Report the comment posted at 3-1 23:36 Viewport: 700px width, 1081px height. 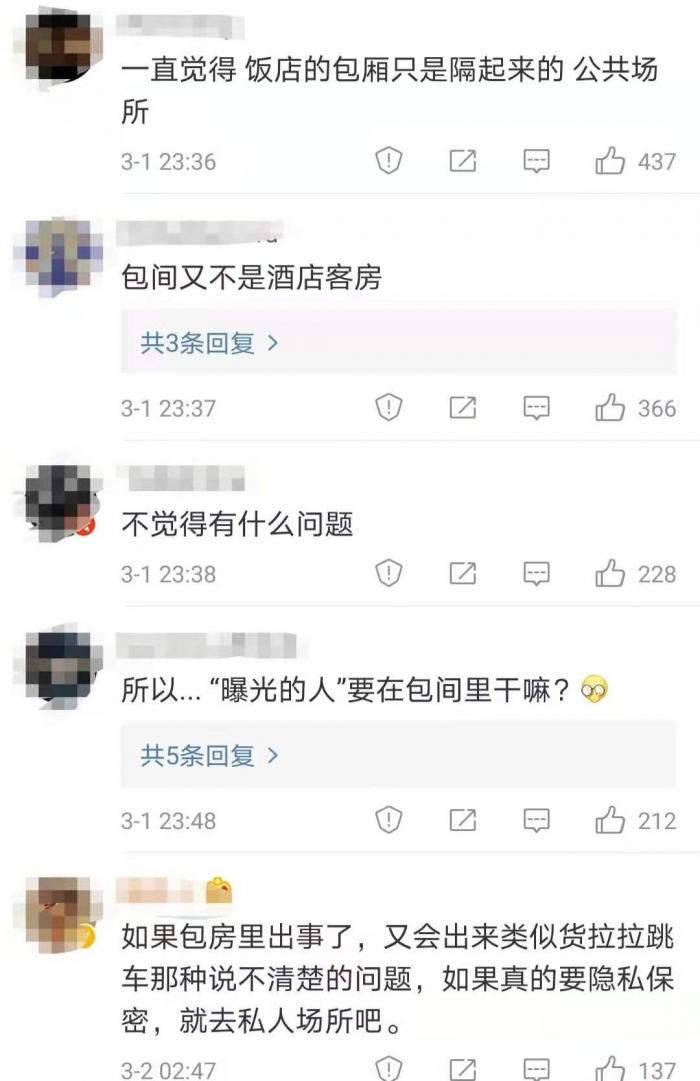[388, 161]
